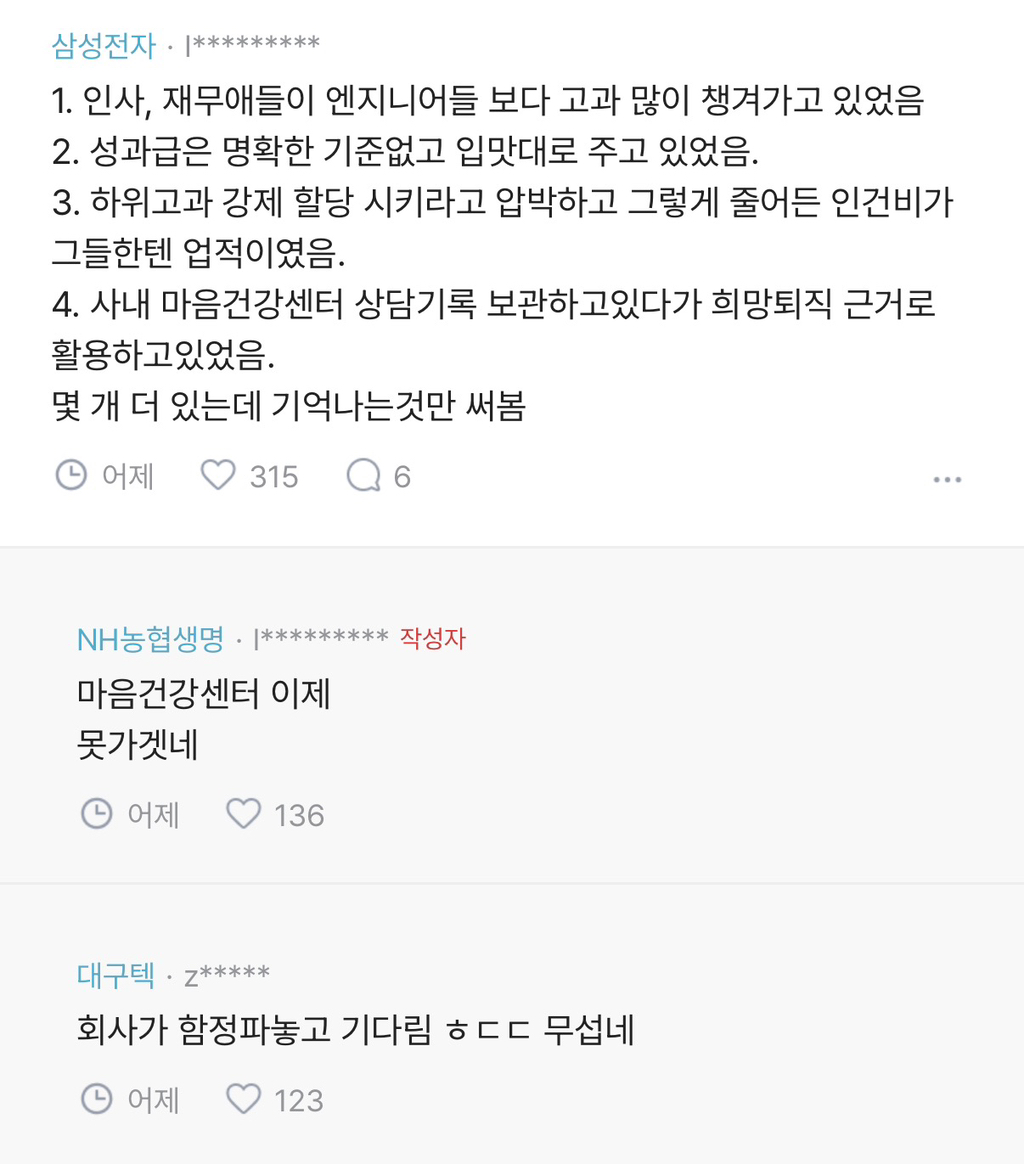Screen dimensions: 1024x1164
Task: Click the clock icon next to 어제 on the post
Action: pyautogui.click(x=71, y=476)
